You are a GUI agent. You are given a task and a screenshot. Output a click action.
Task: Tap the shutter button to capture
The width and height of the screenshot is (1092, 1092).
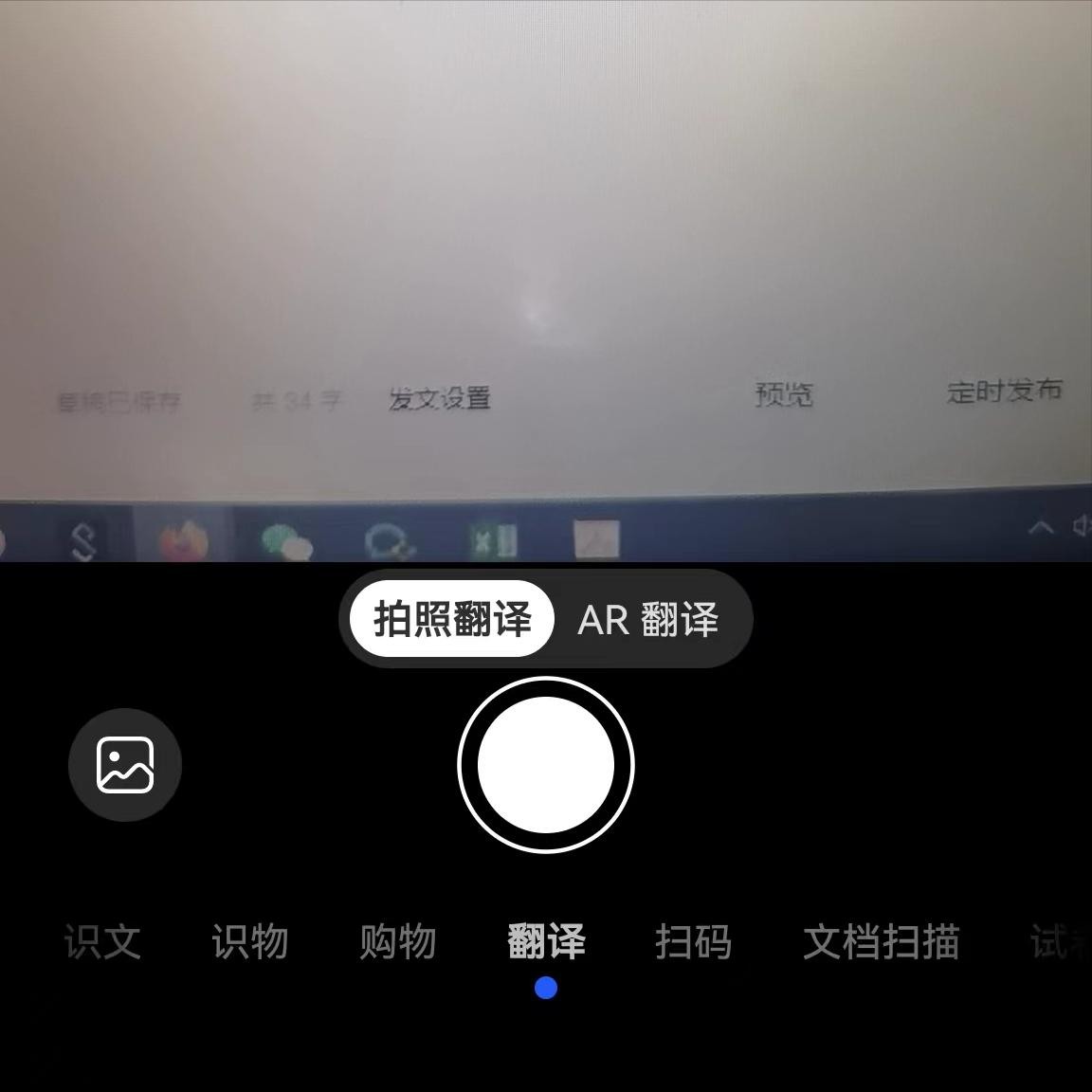[x=546, y=764]
